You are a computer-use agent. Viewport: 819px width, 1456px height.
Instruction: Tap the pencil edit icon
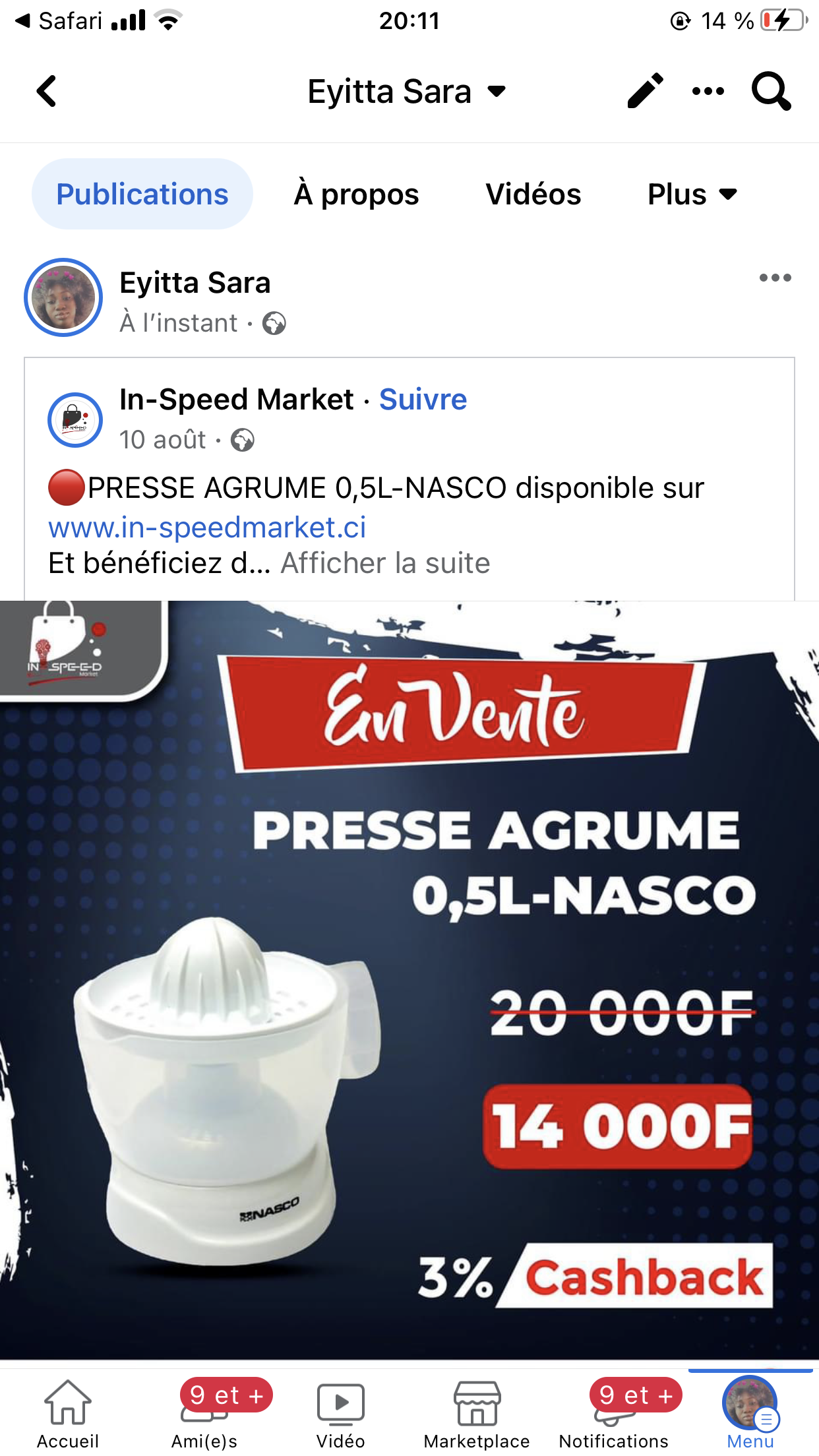coord(645,90)
